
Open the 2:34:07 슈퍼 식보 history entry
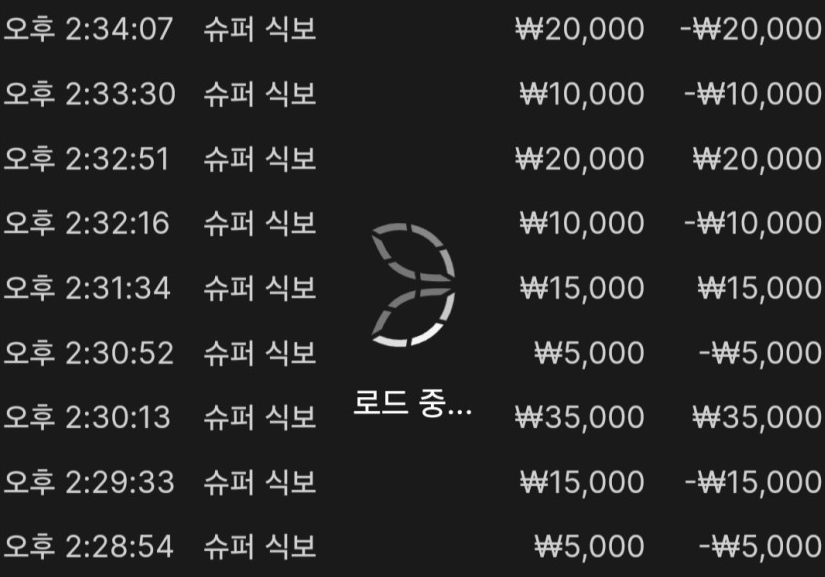(x=260, y=30)
